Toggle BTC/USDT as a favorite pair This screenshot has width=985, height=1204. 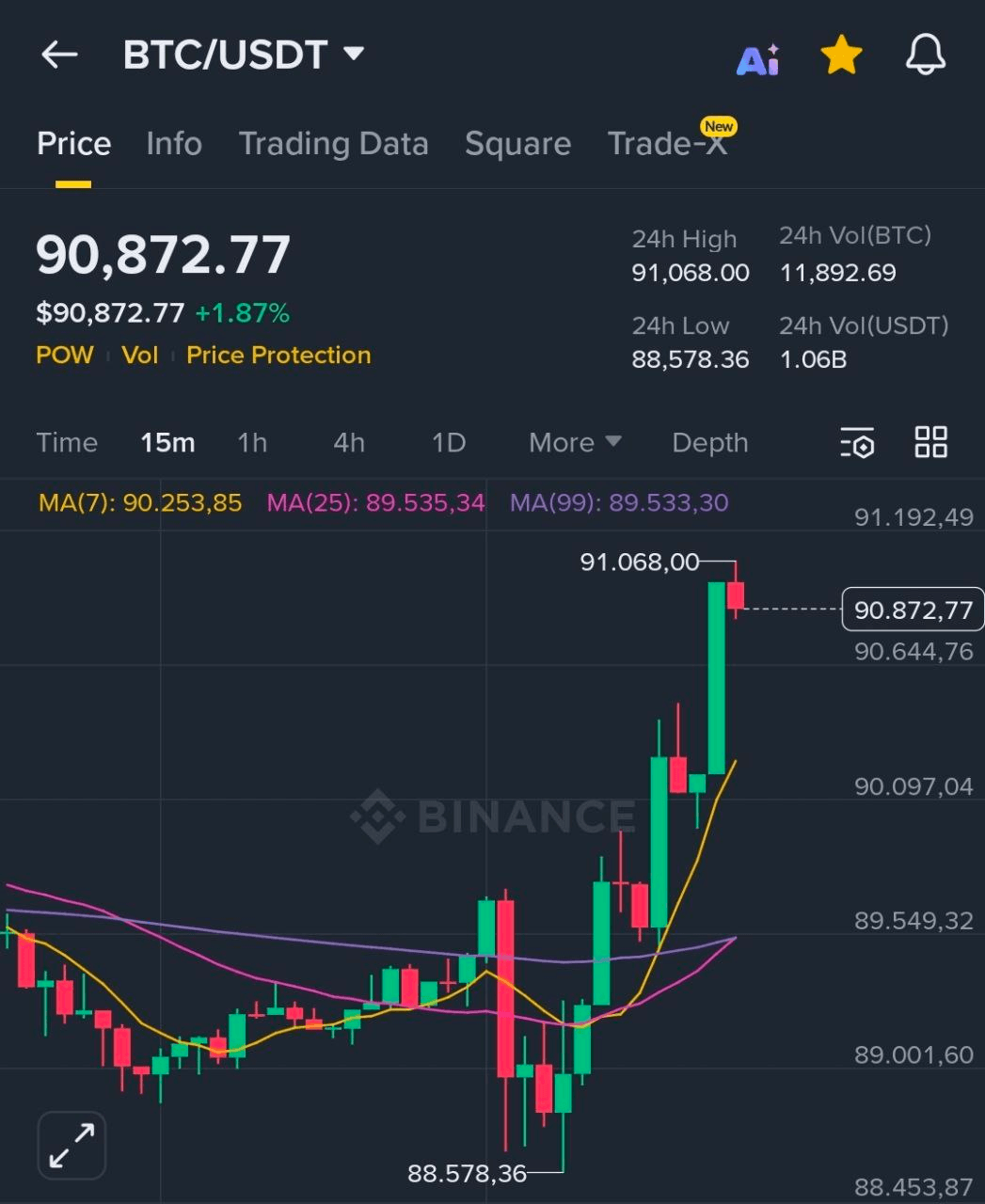click(x=840, y=55)
